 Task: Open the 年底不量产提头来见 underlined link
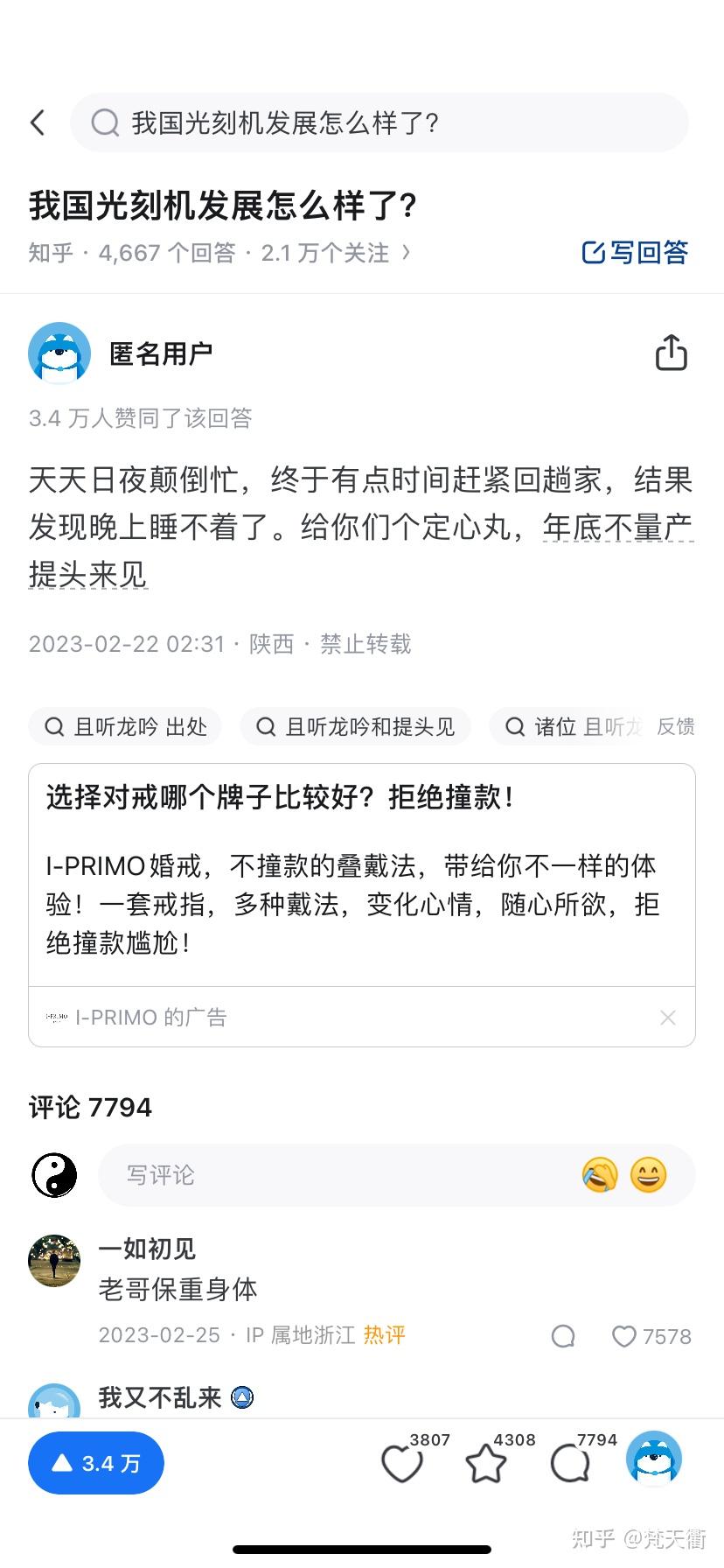pos(617,528)
